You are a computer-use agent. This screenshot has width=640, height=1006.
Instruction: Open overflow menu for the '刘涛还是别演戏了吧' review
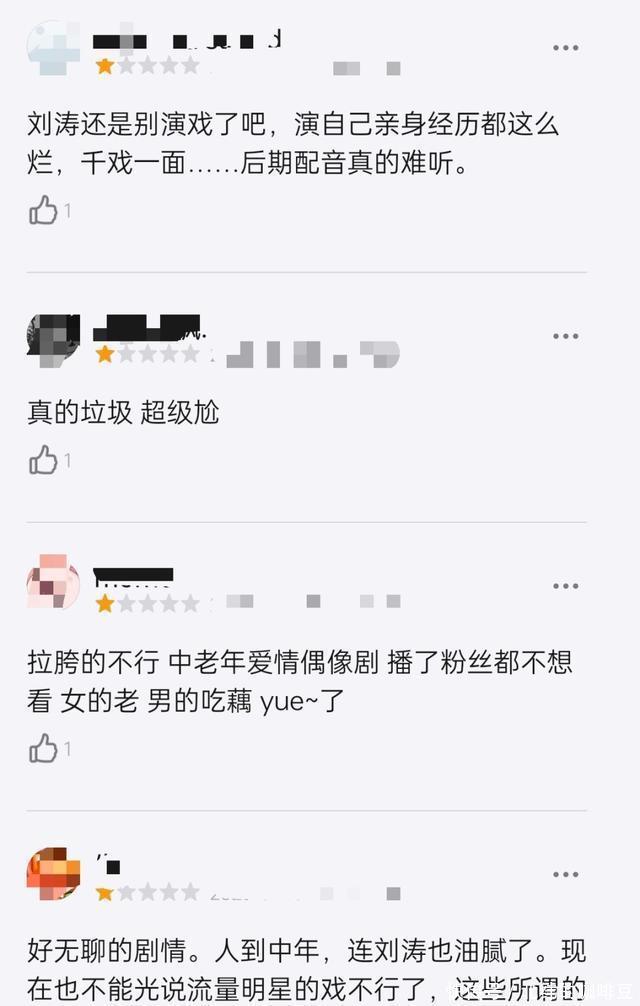coord(566,48)
